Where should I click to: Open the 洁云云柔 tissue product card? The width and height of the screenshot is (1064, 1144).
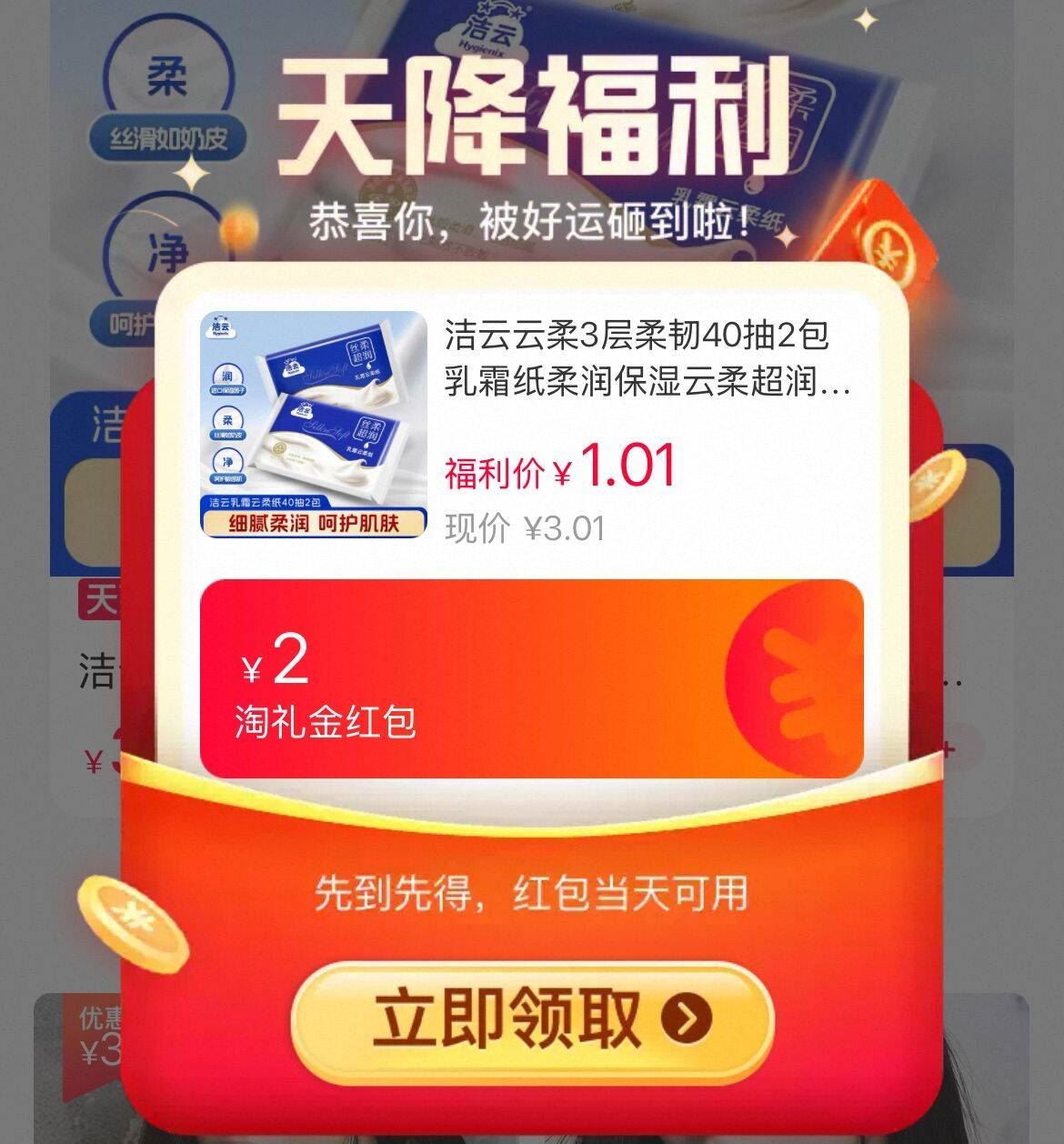[x=531, y=426]
